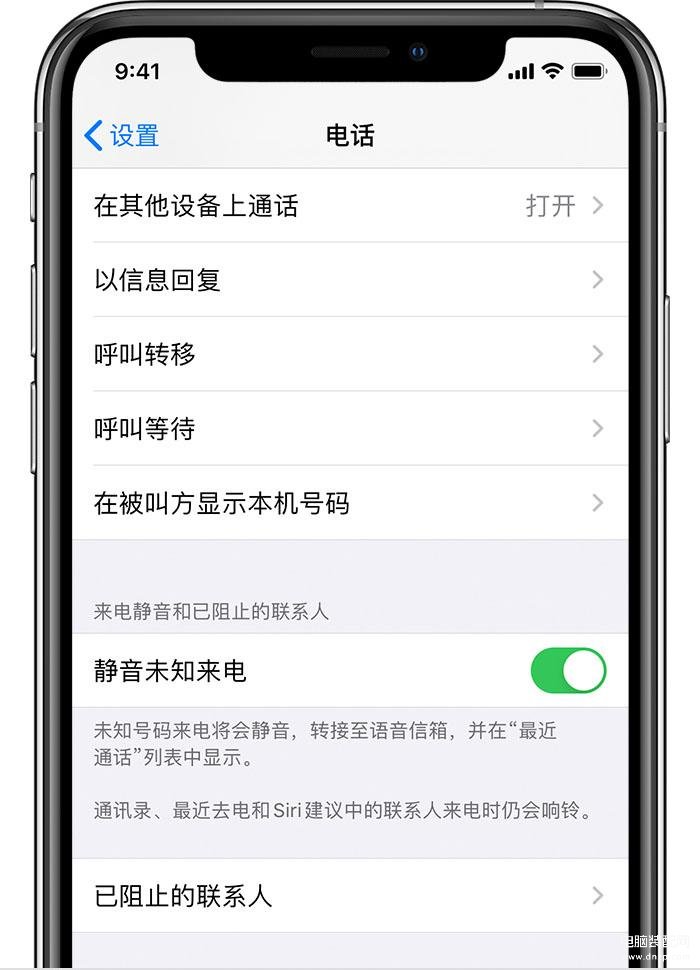
Task: Open 已阻止的联系人 list
Action: coord(348,895)
